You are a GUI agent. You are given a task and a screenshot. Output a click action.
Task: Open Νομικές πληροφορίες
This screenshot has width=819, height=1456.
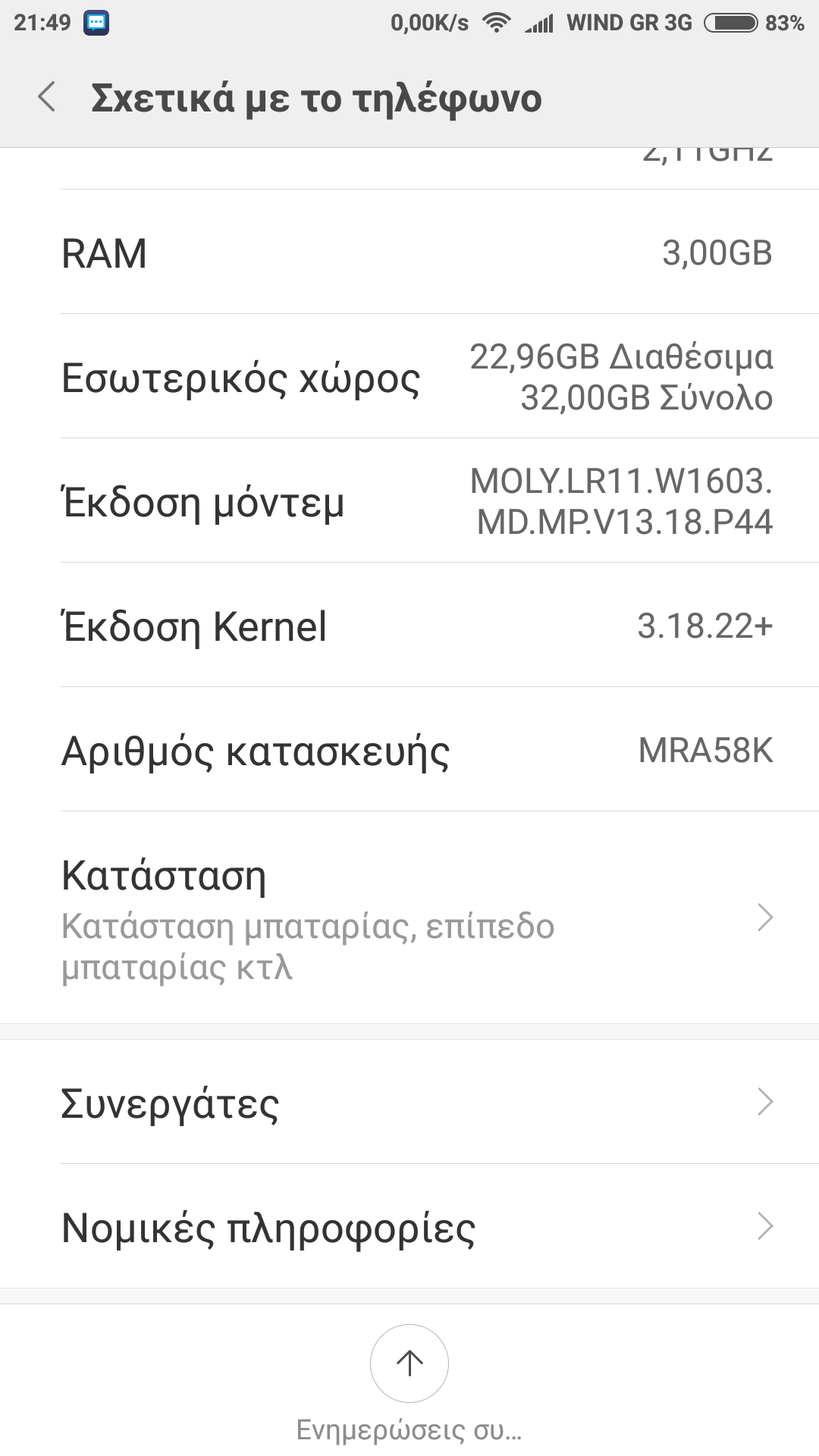click(409, 1226)
